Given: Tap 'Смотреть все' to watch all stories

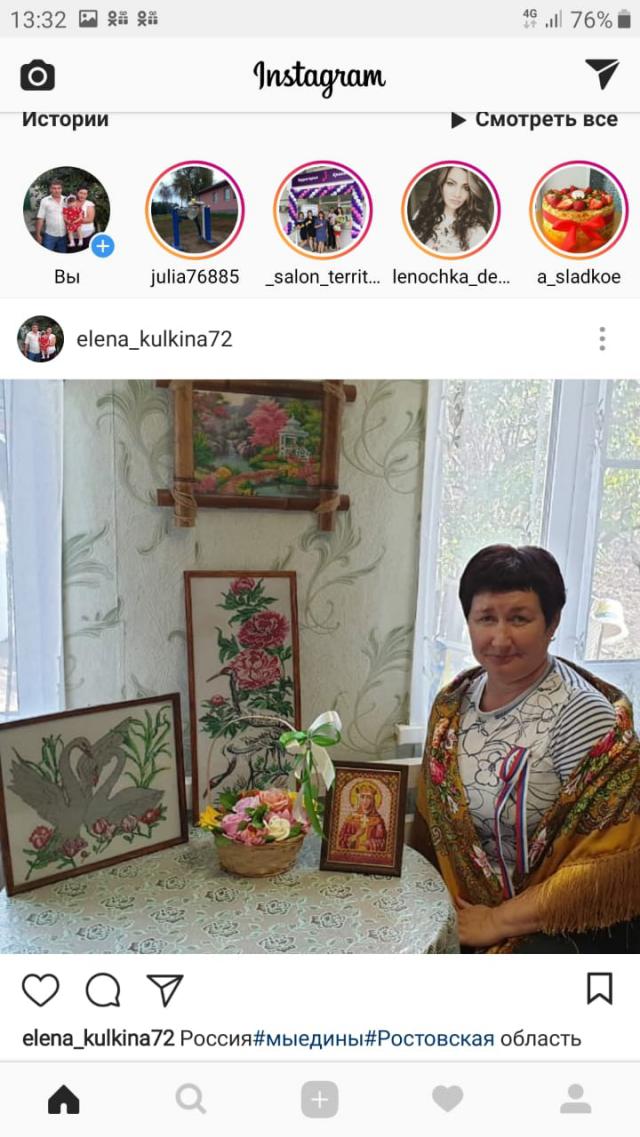Looking at the screenshot, I should tap(534, 119).
